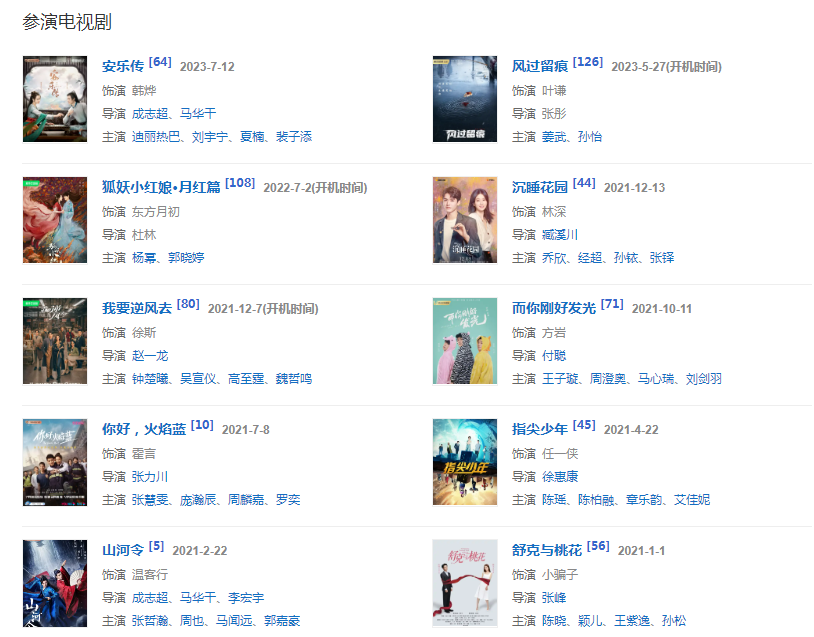The height and width of the screenshot is (637, 814).
Task: Visit director 赵一龙's page
Action: point(150,356)
